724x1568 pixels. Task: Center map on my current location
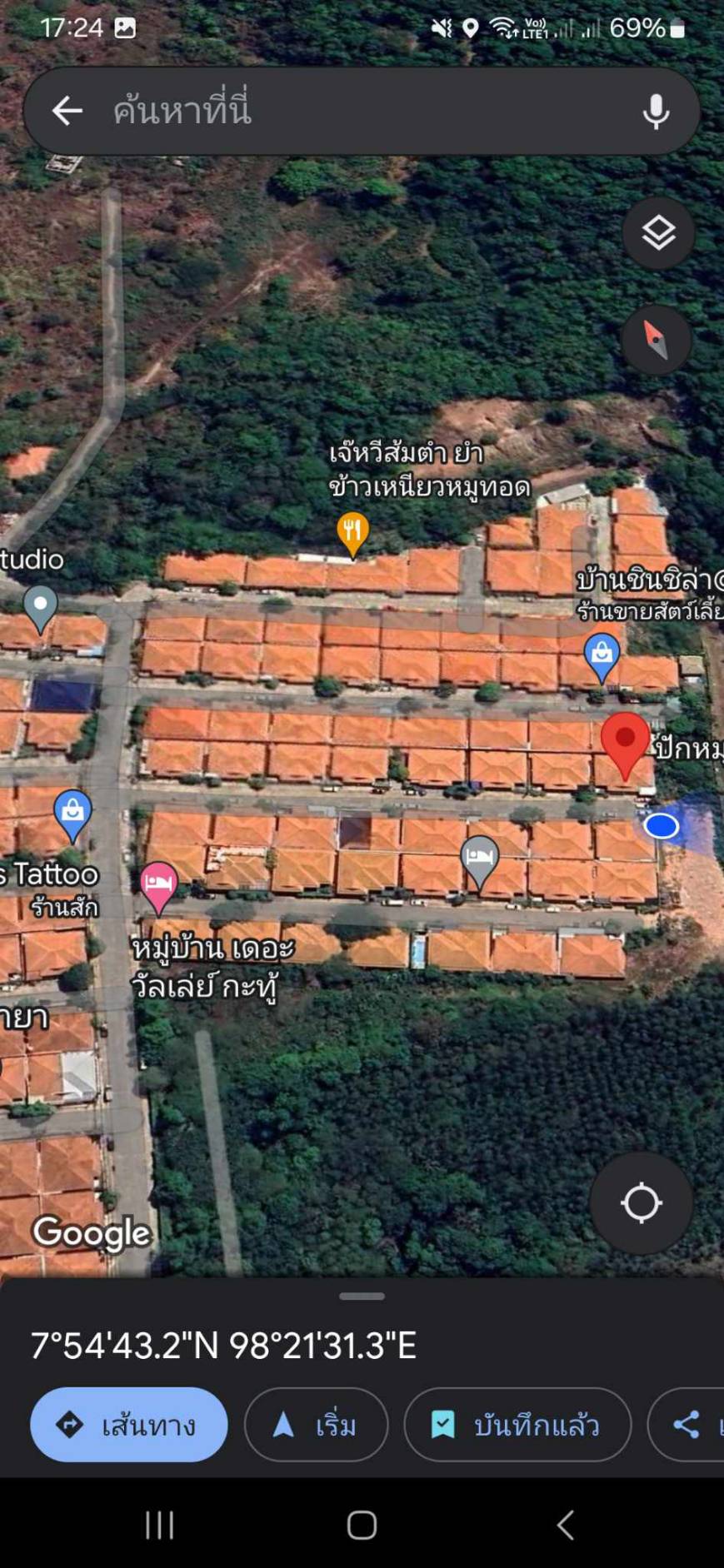(x=641, y=1202)
